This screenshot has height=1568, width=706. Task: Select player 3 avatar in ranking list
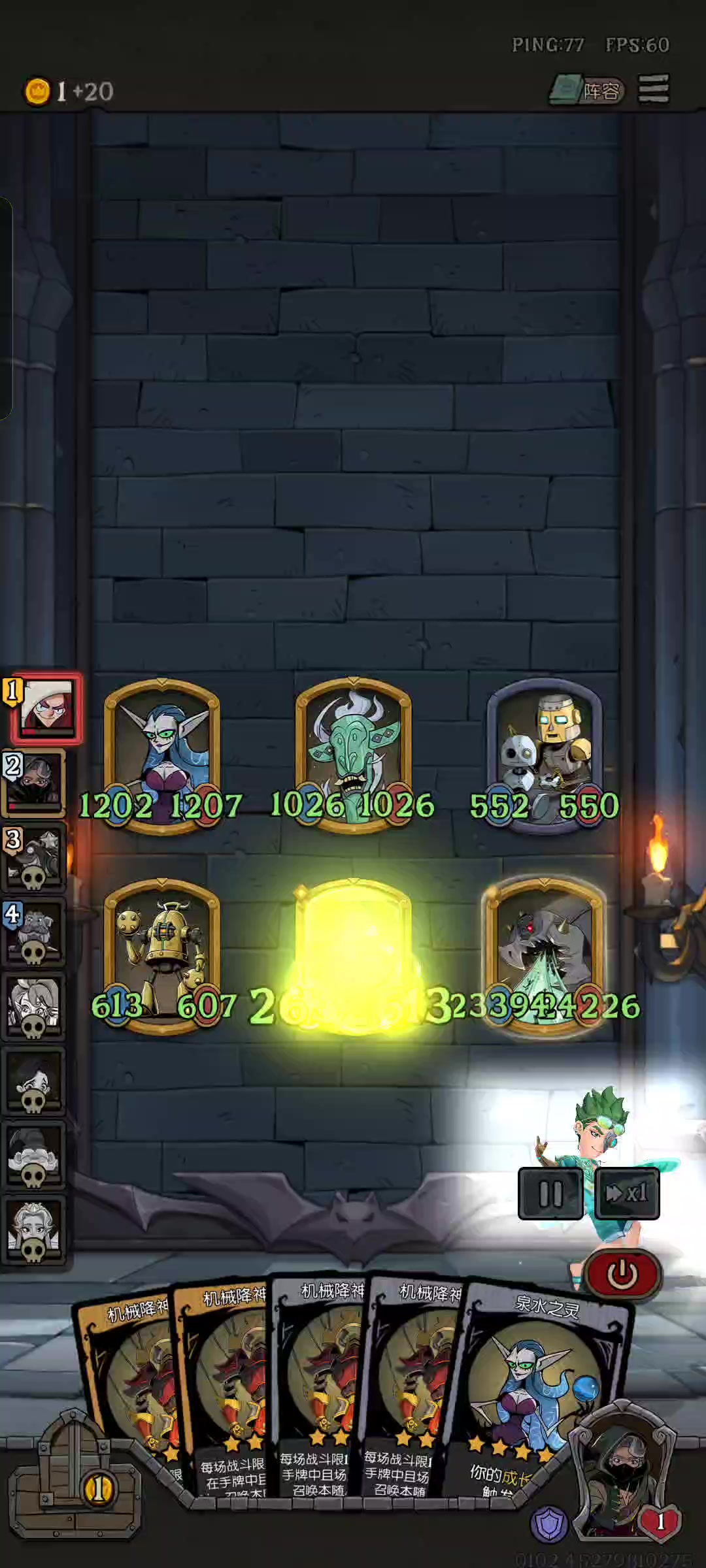[34, 857]
